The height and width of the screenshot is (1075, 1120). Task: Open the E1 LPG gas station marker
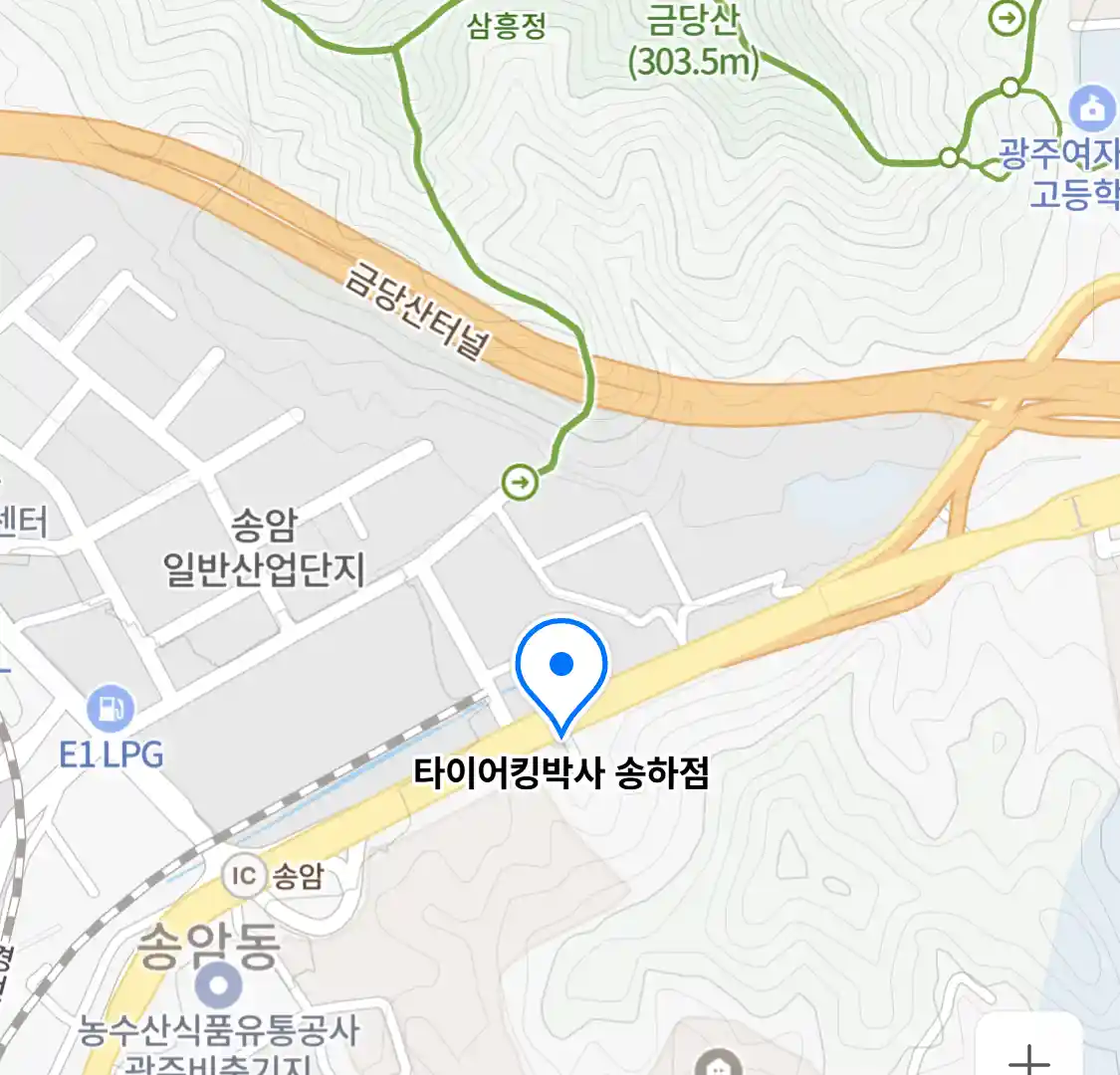[x=110, y=710]
